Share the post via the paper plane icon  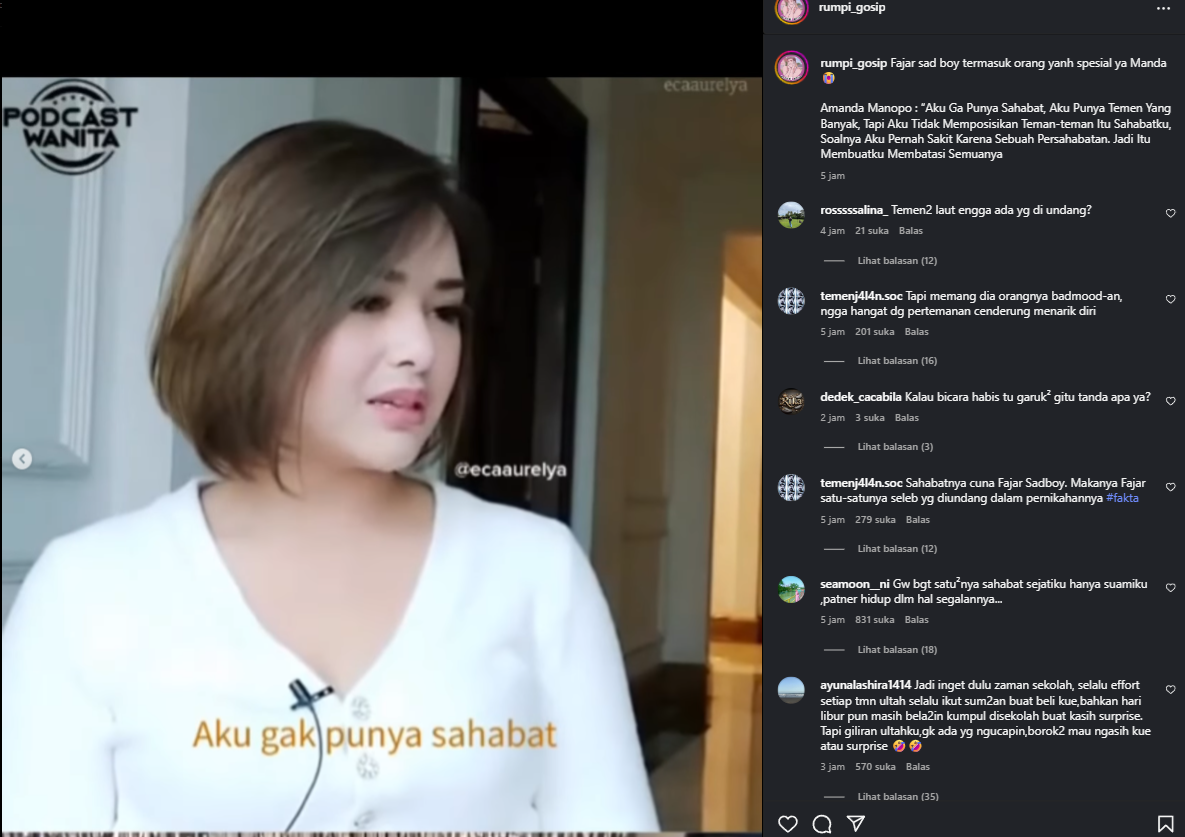tap(856, 824)
